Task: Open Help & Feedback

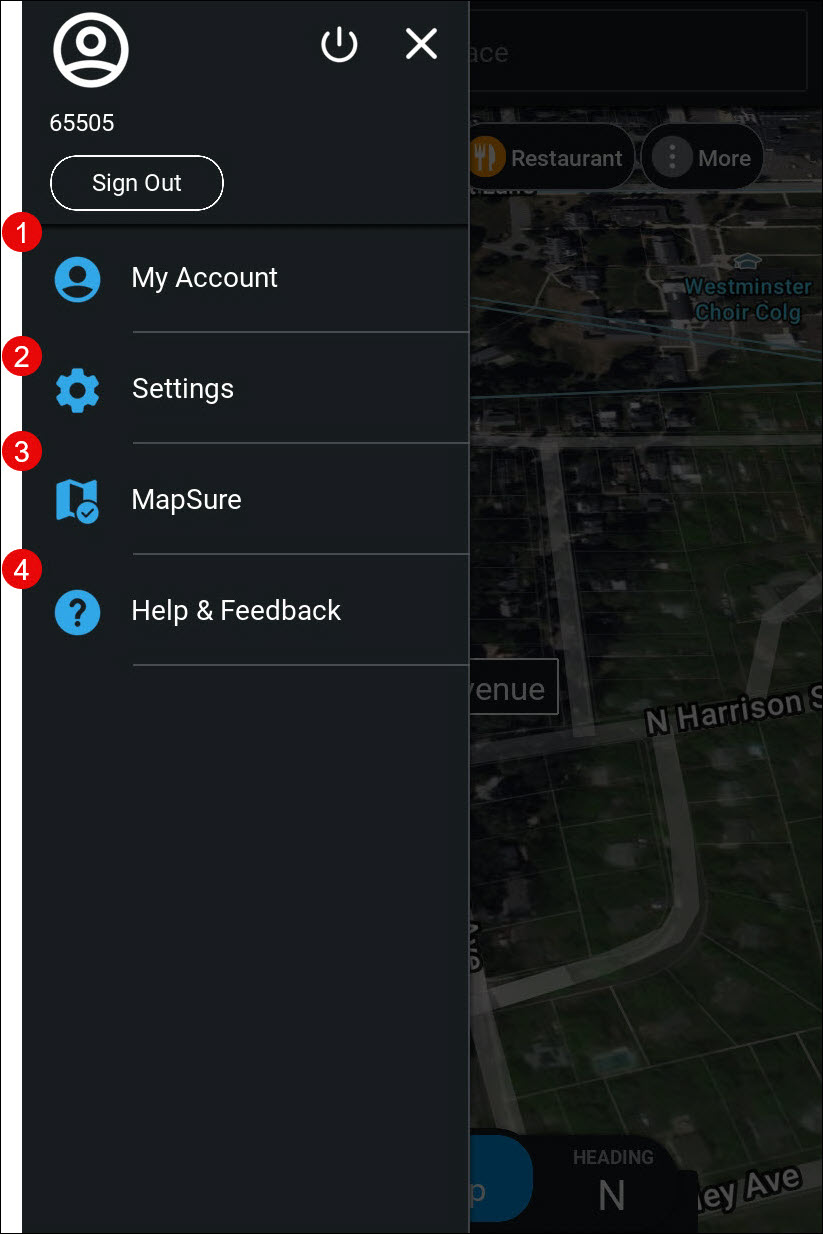Action: [x=236, y=611]
